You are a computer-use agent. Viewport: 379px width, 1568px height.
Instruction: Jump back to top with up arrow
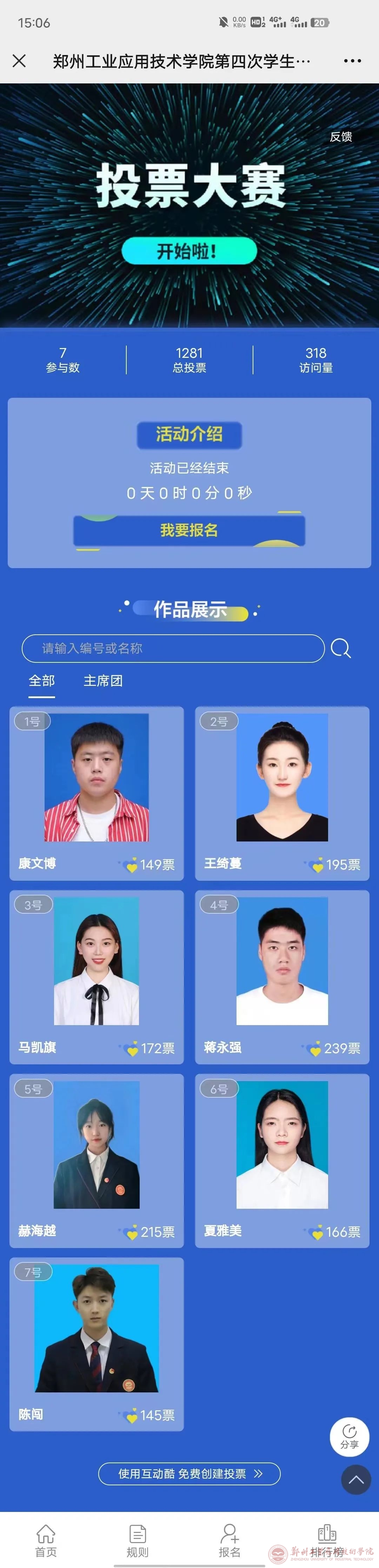[x=356, y=1479]
